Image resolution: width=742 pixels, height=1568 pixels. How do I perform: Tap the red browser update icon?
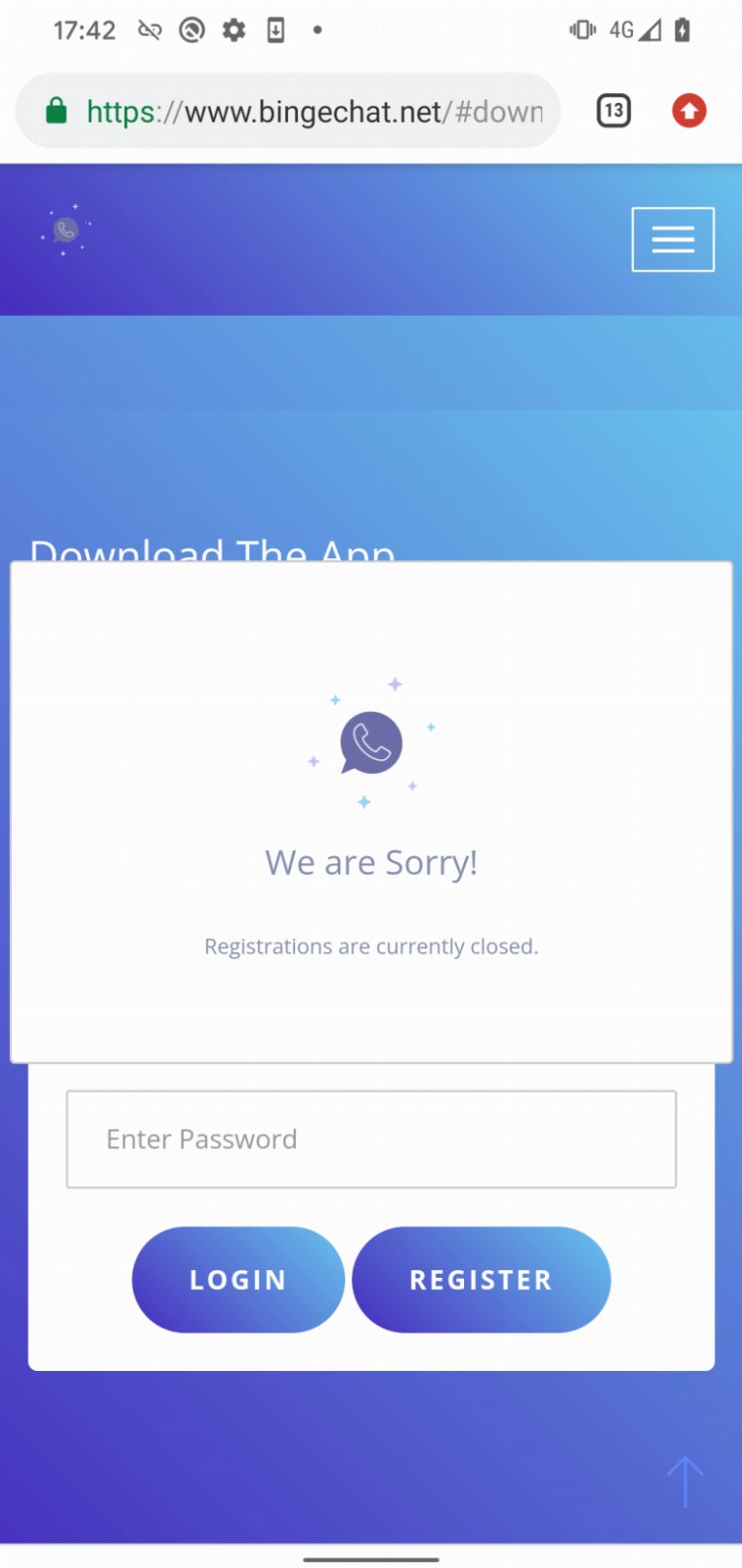(690, 111)
